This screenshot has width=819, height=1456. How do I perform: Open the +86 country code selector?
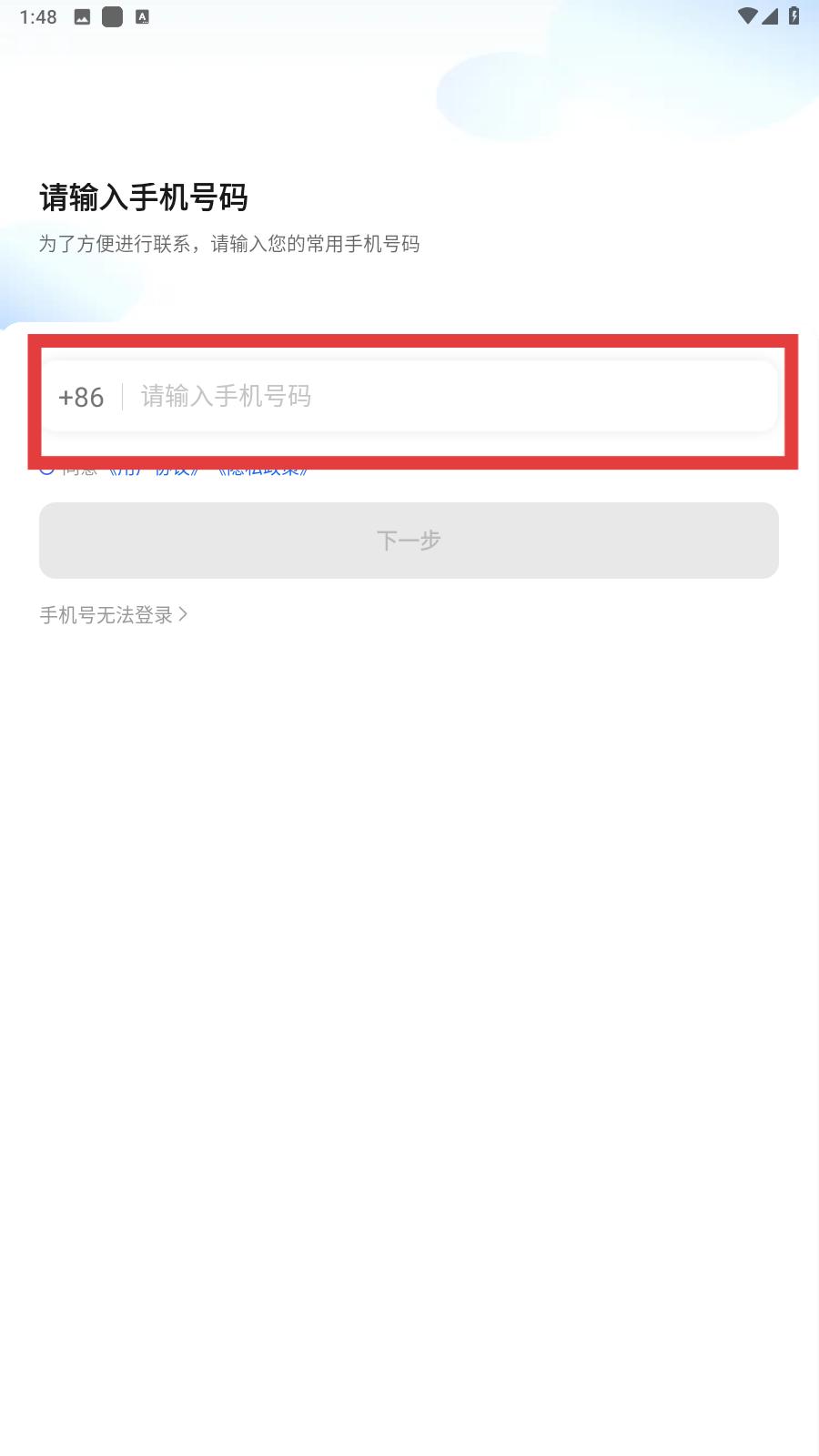[x=81, y=398]
